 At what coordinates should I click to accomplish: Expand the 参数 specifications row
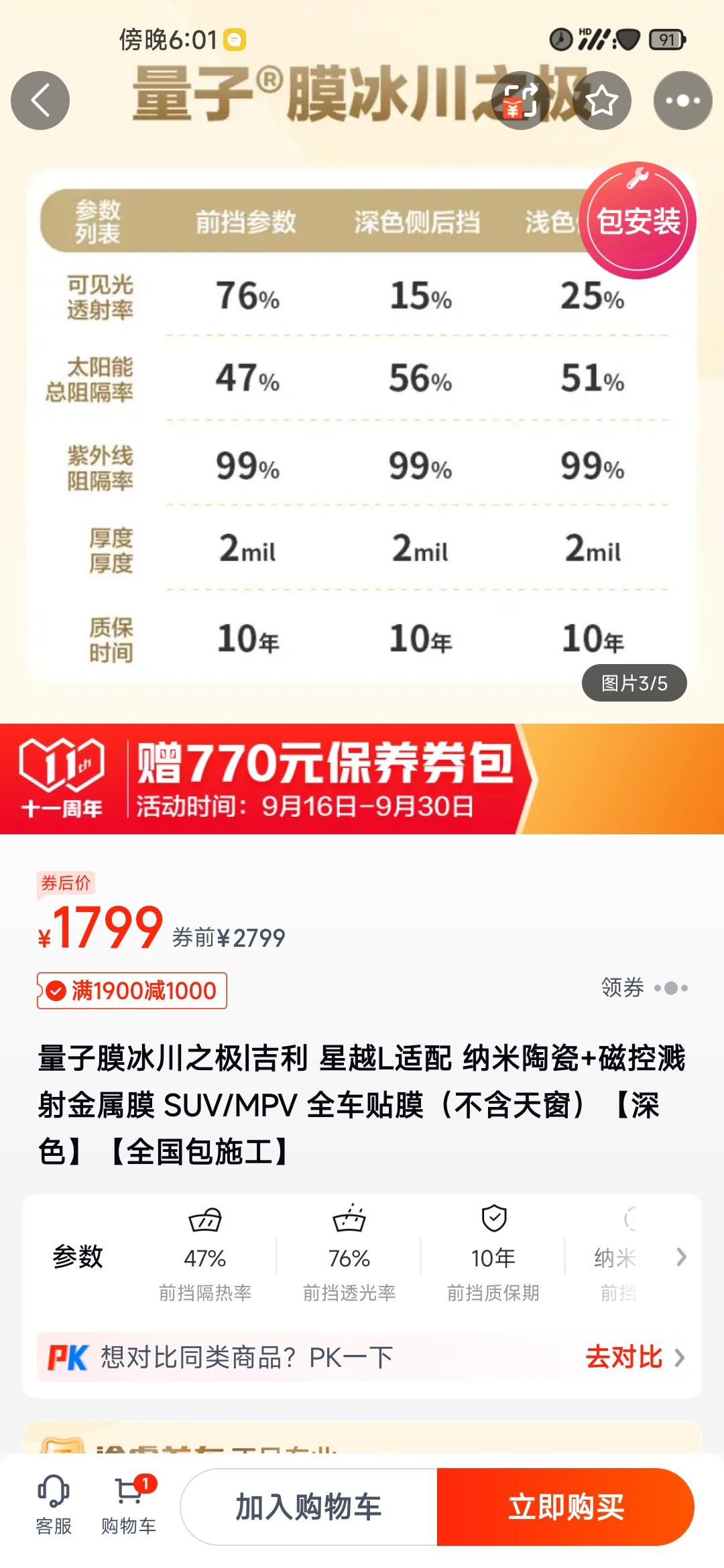point(362,1258)
